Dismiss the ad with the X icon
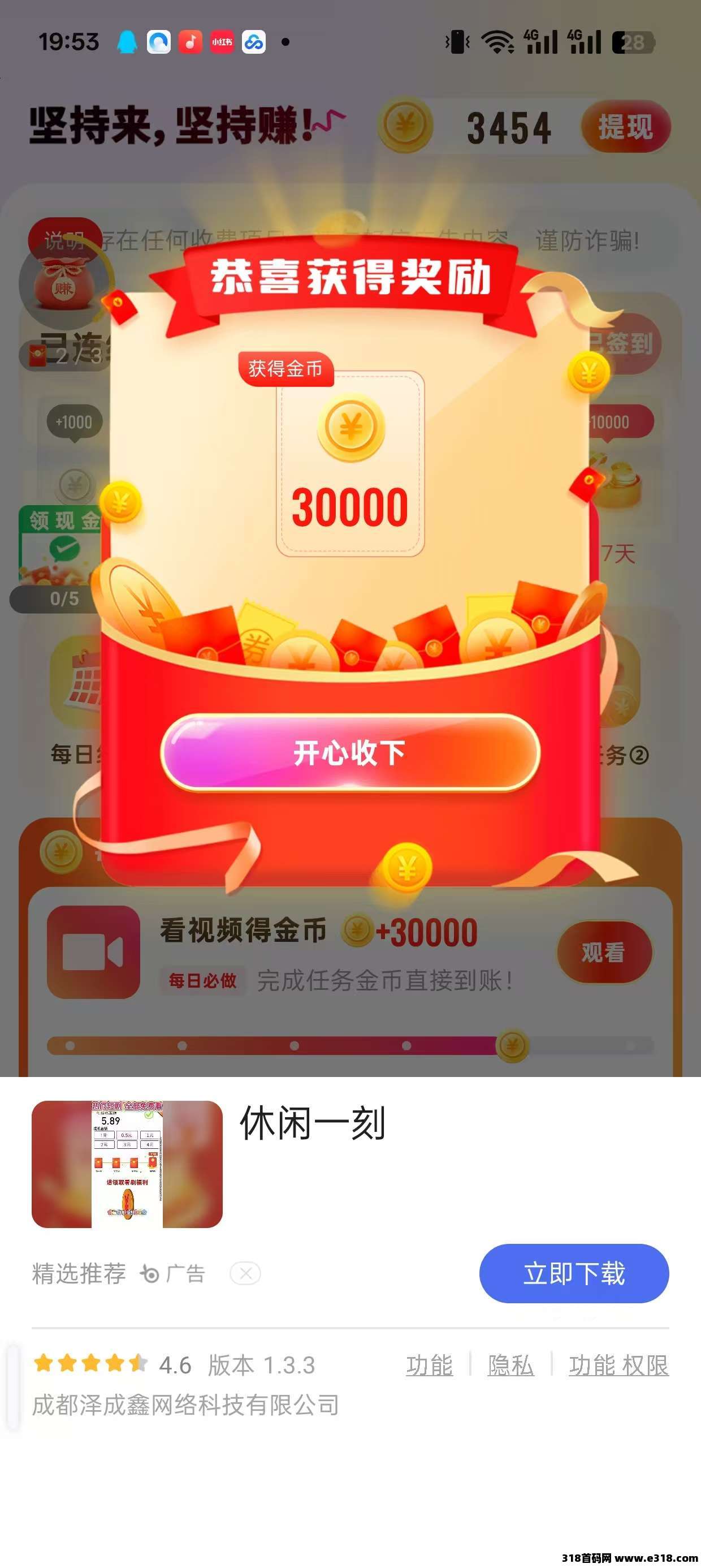 tap(245, 1273)
